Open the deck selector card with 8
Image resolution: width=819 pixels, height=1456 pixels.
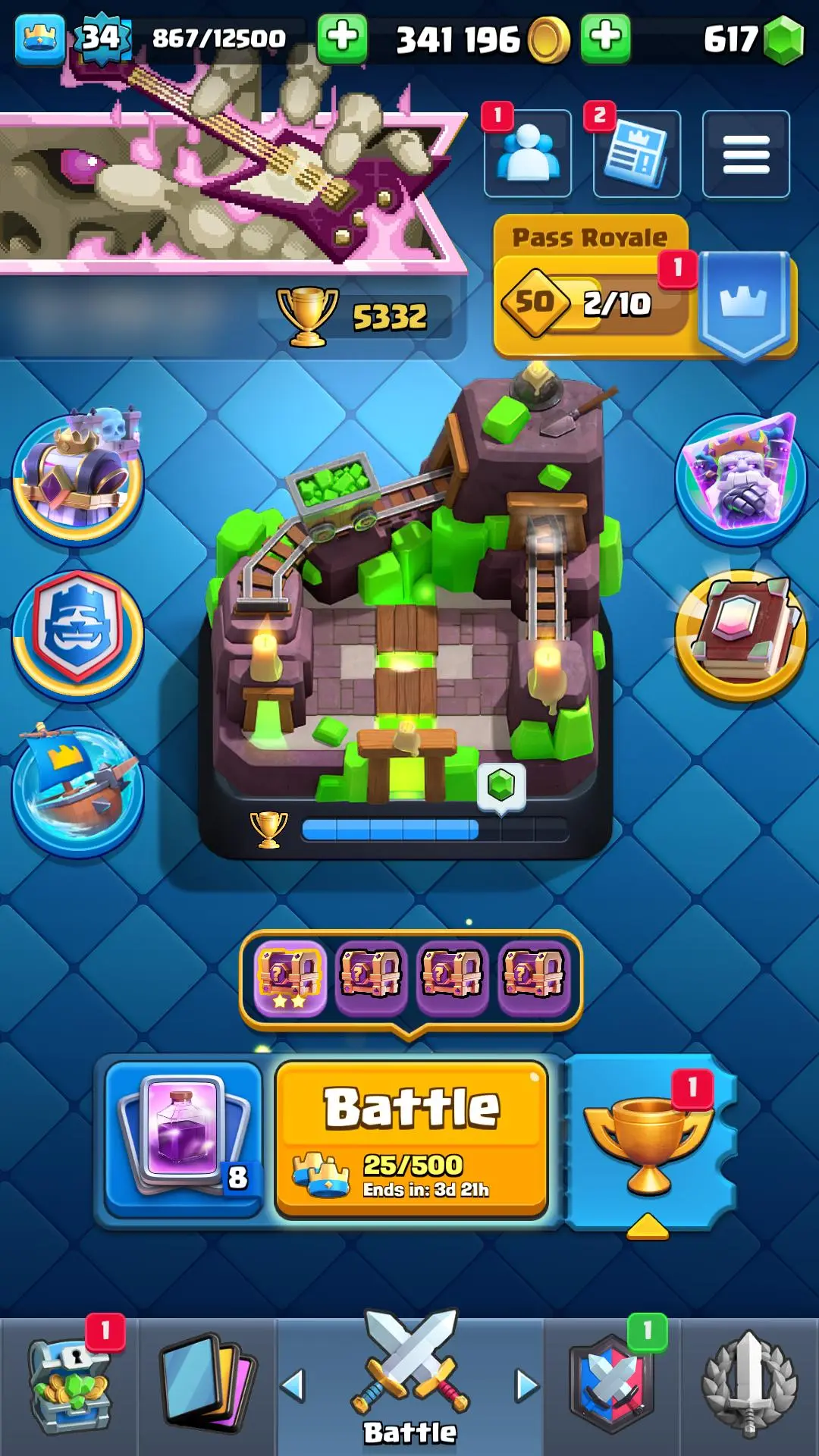click(x=184, y=1137)
